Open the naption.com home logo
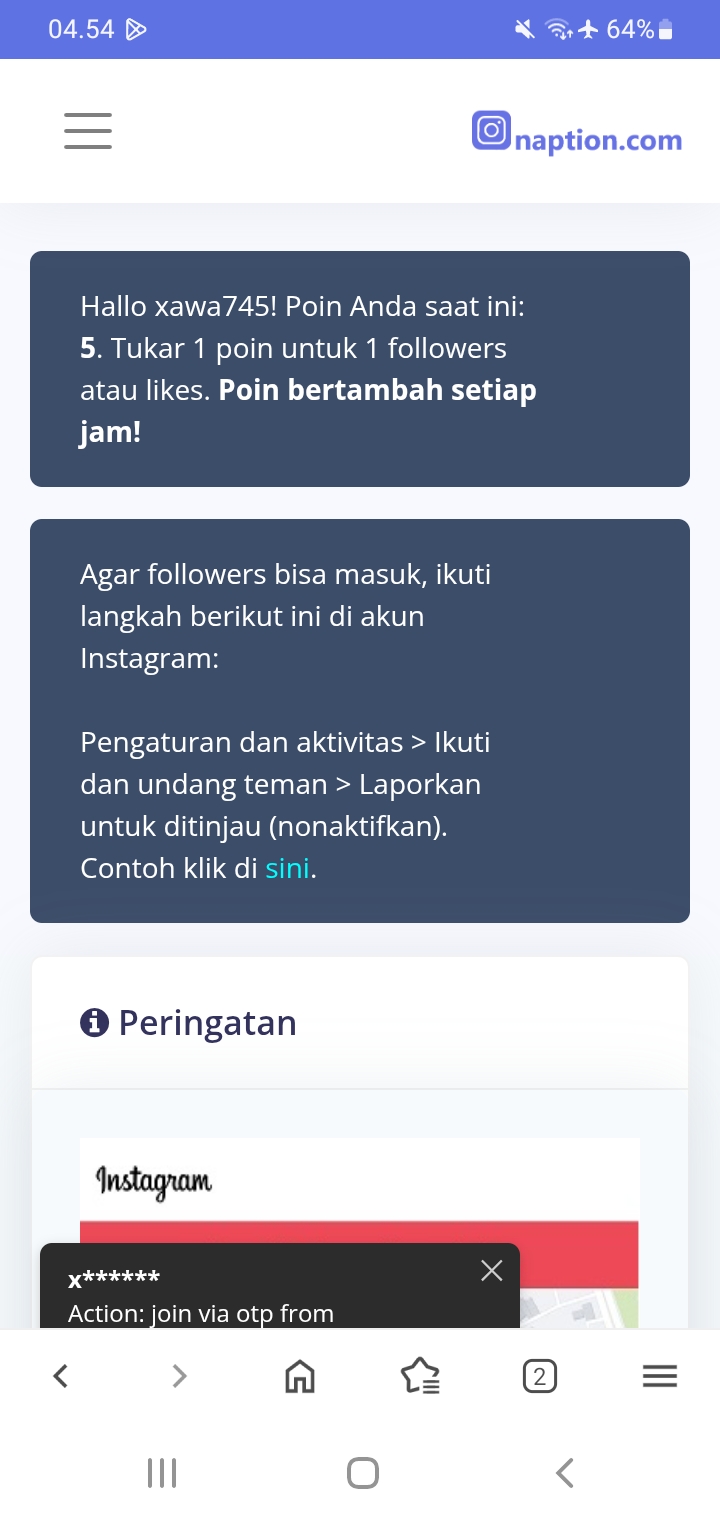Image resolution: width=720 pixels, height=1520 pixels. coord(577,134)
